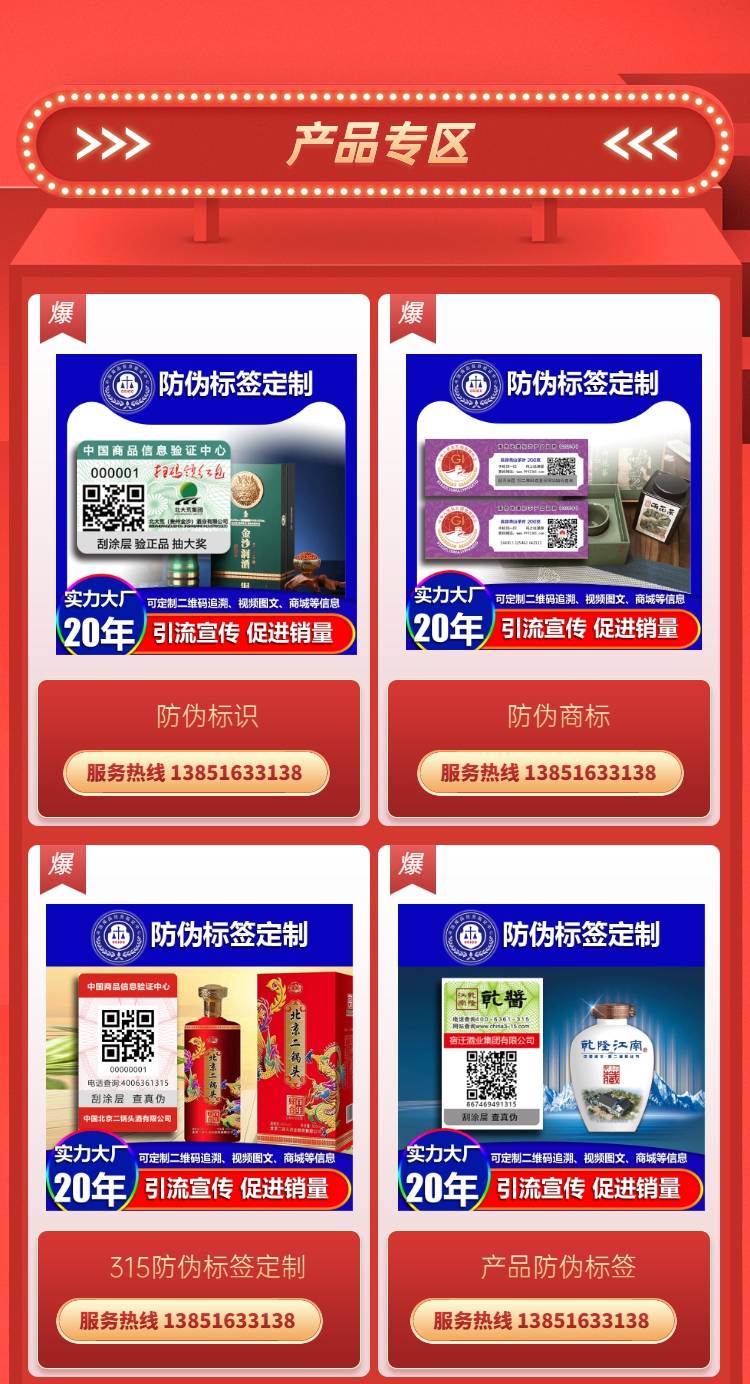750x1384 pixels.
Task: Call the hotline under 防伪标识
Action: pos(196,773)
